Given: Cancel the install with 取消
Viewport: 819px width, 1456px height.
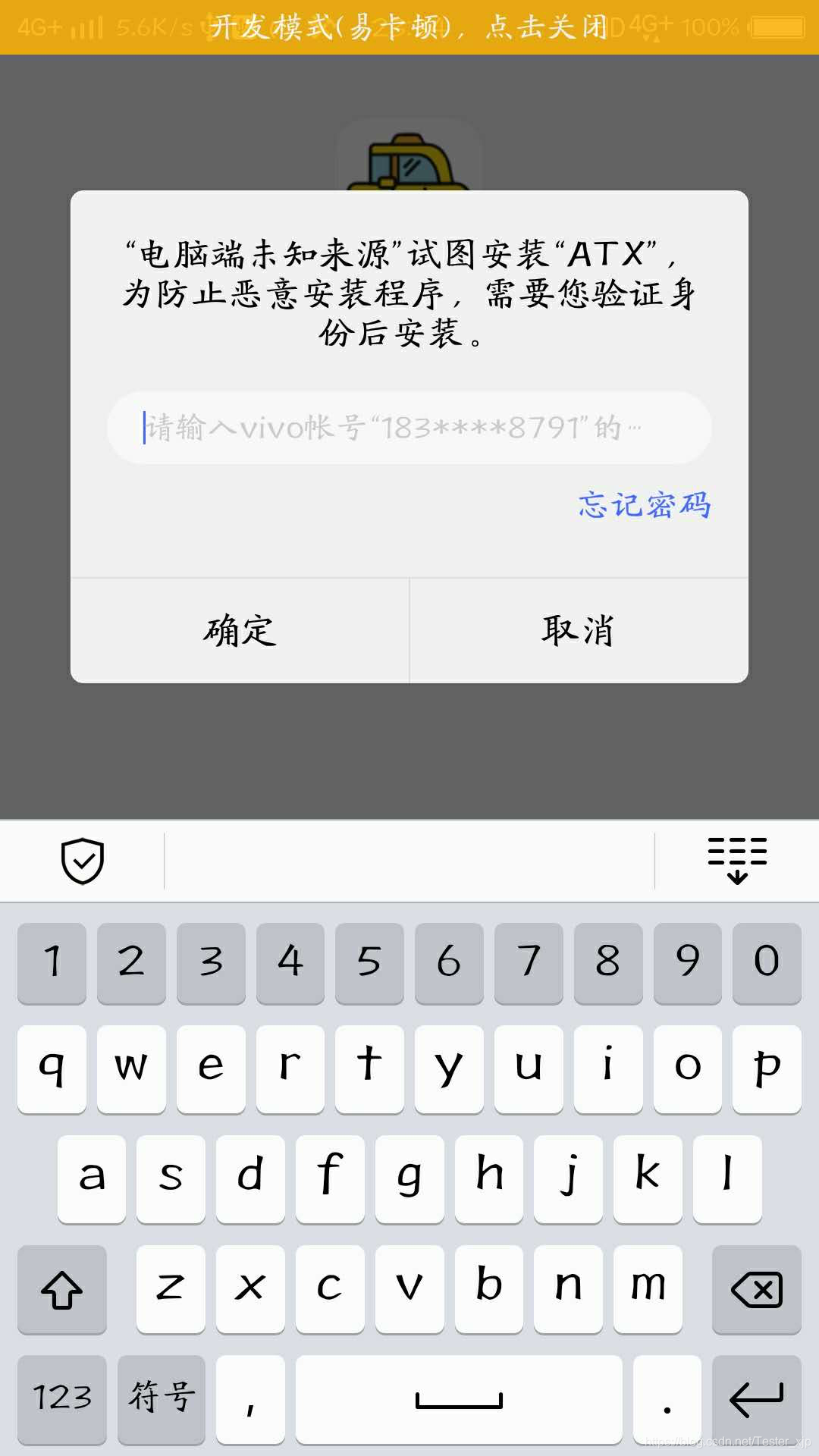Looking at the screenshot, I should coord(578,630).
